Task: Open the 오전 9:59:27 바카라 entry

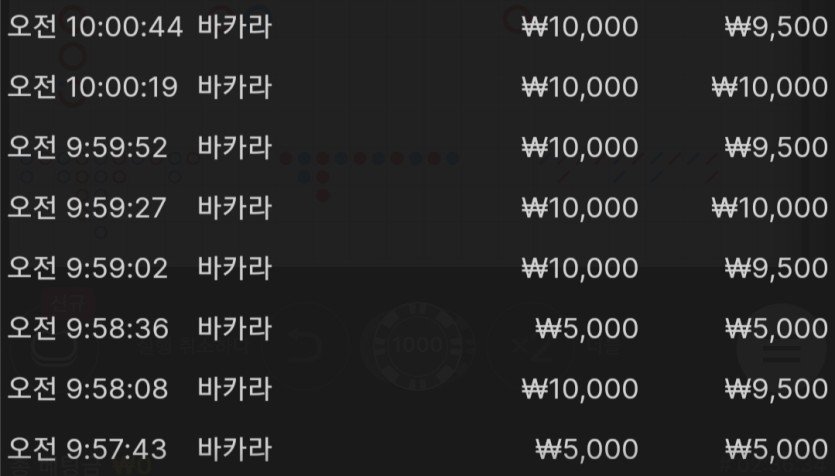Action: (417, 208)
